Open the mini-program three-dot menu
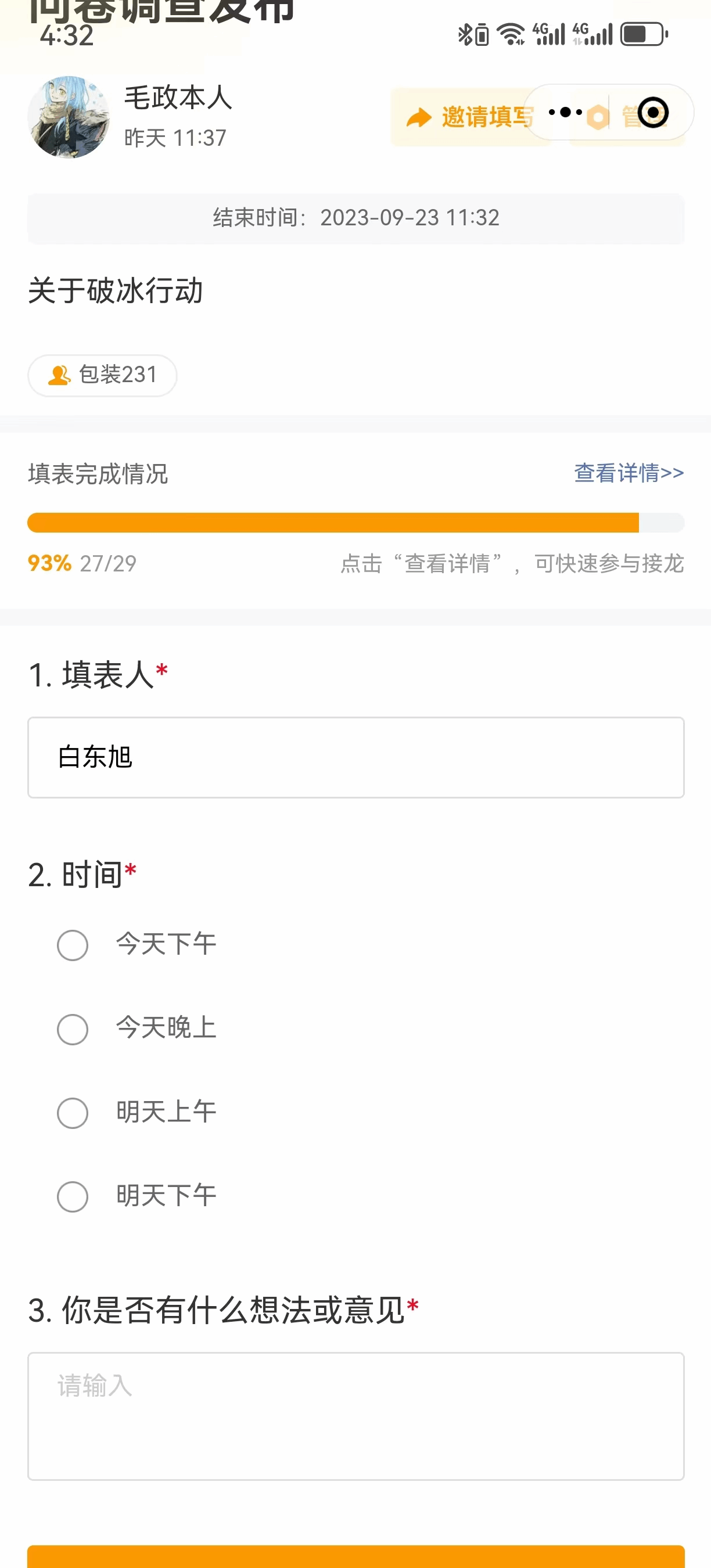Image resolution: width=711 pixels, height=1568 pixels. (x=565, y=113)
